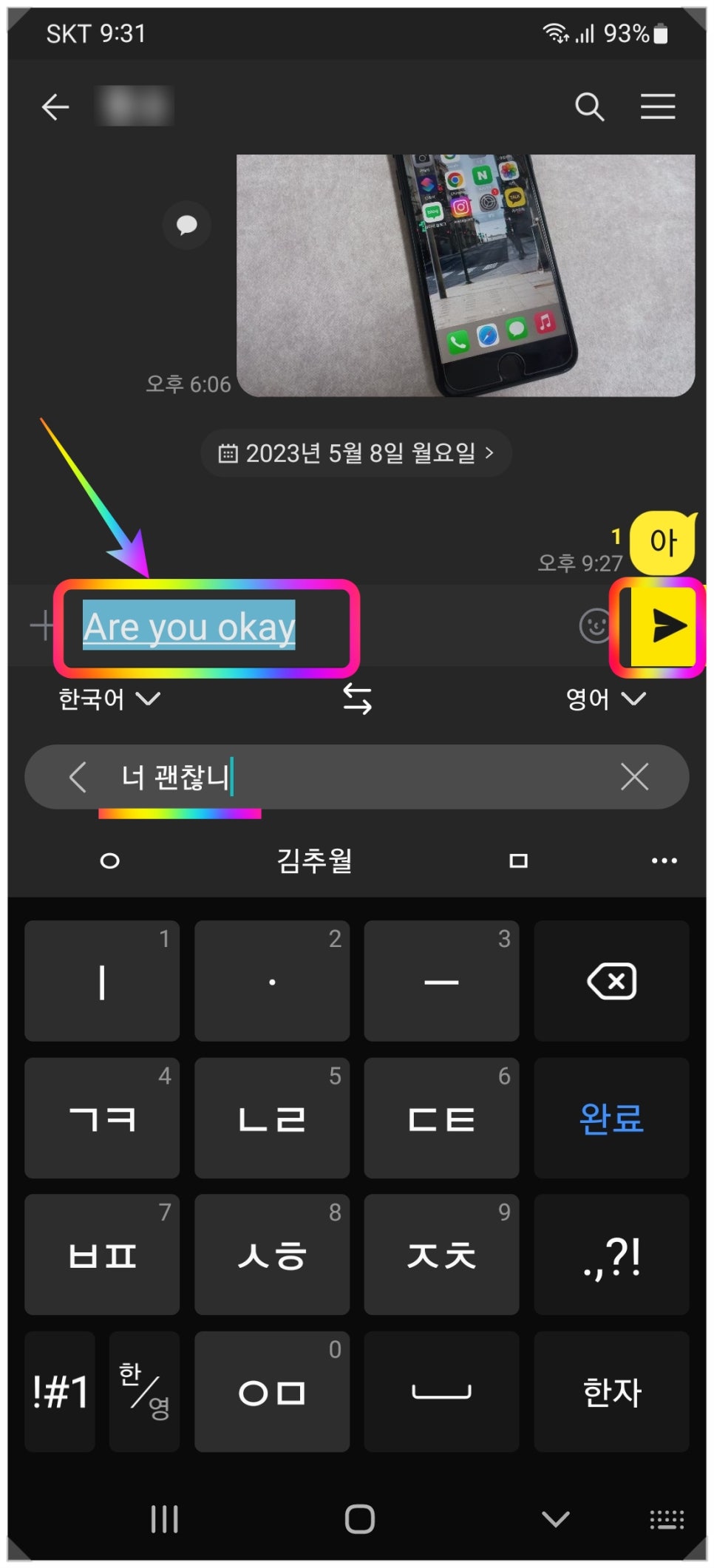Tap the 'Are you okay' message field
714x1568 pixels.
[189, 627]
